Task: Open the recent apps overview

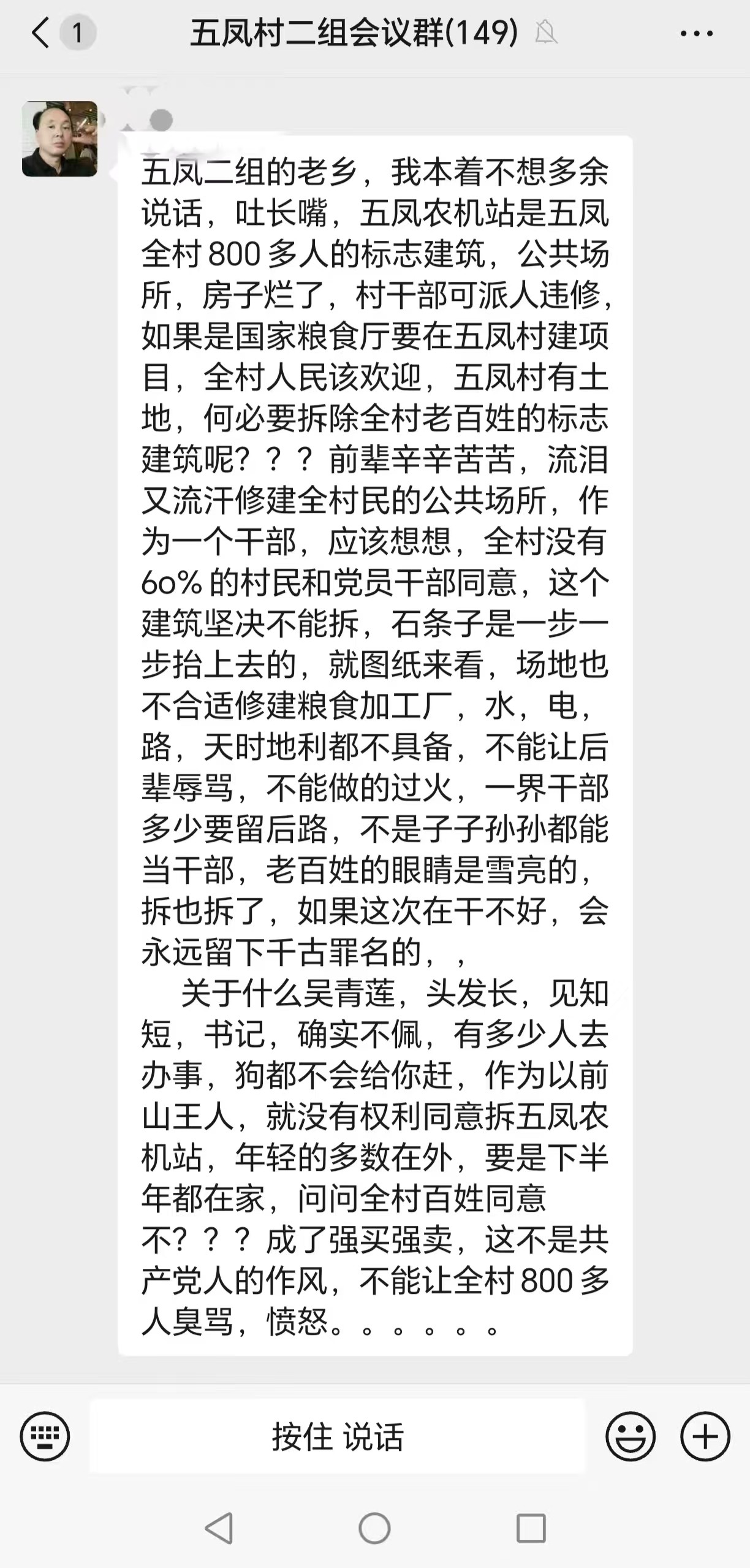Action: point(531,1528)
